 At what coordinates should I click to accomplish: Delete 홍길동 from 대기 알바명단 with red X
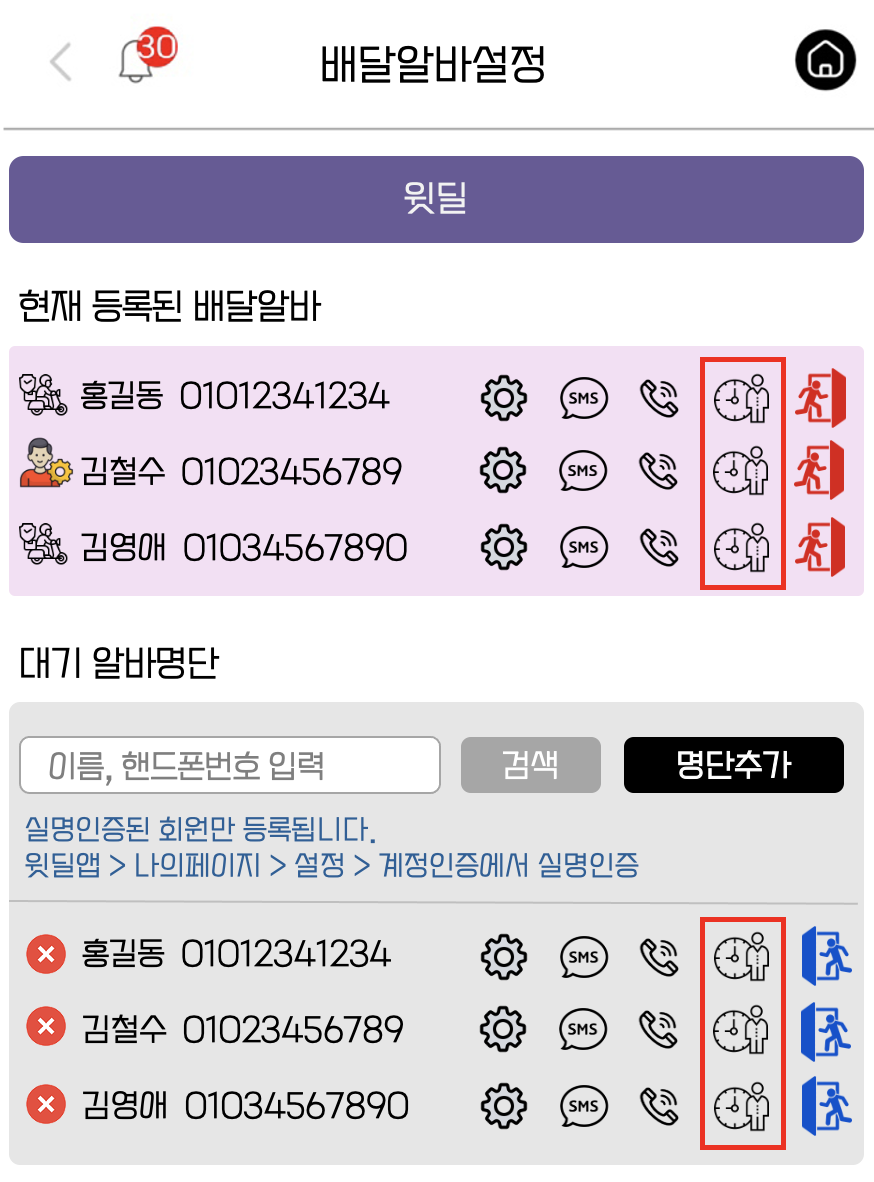click(x=45, y=955)
